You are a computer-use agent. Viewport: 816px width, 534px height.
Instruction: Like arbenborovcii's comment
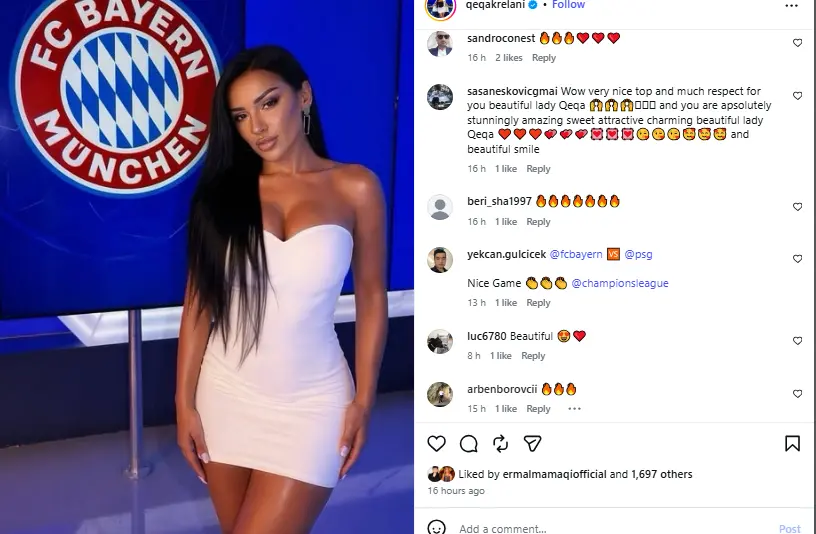tap(797, 394)
